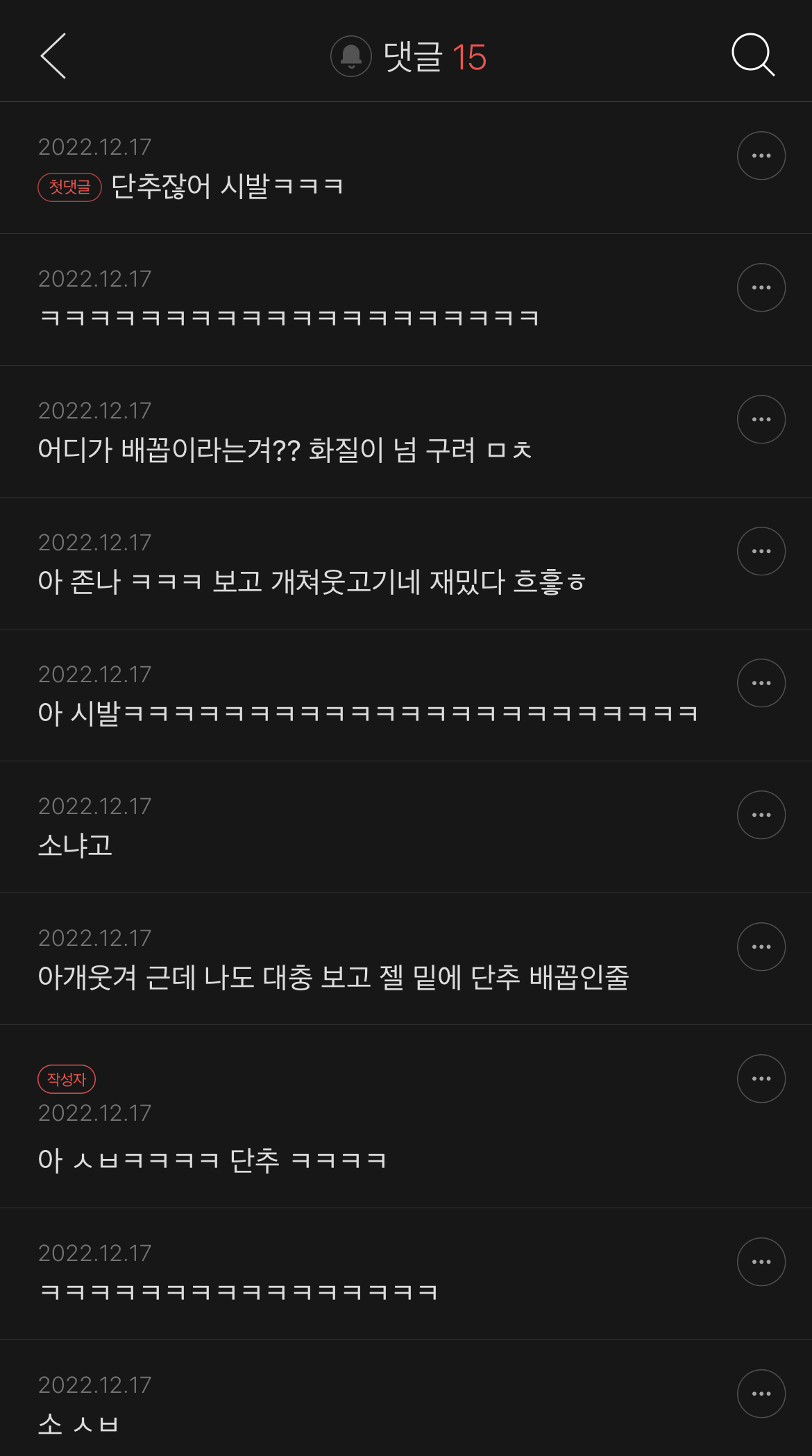Open options for the '소냐고' comment
This screenshot has width=812, height=1456.
pyautogui.click(x=761, y=815)
